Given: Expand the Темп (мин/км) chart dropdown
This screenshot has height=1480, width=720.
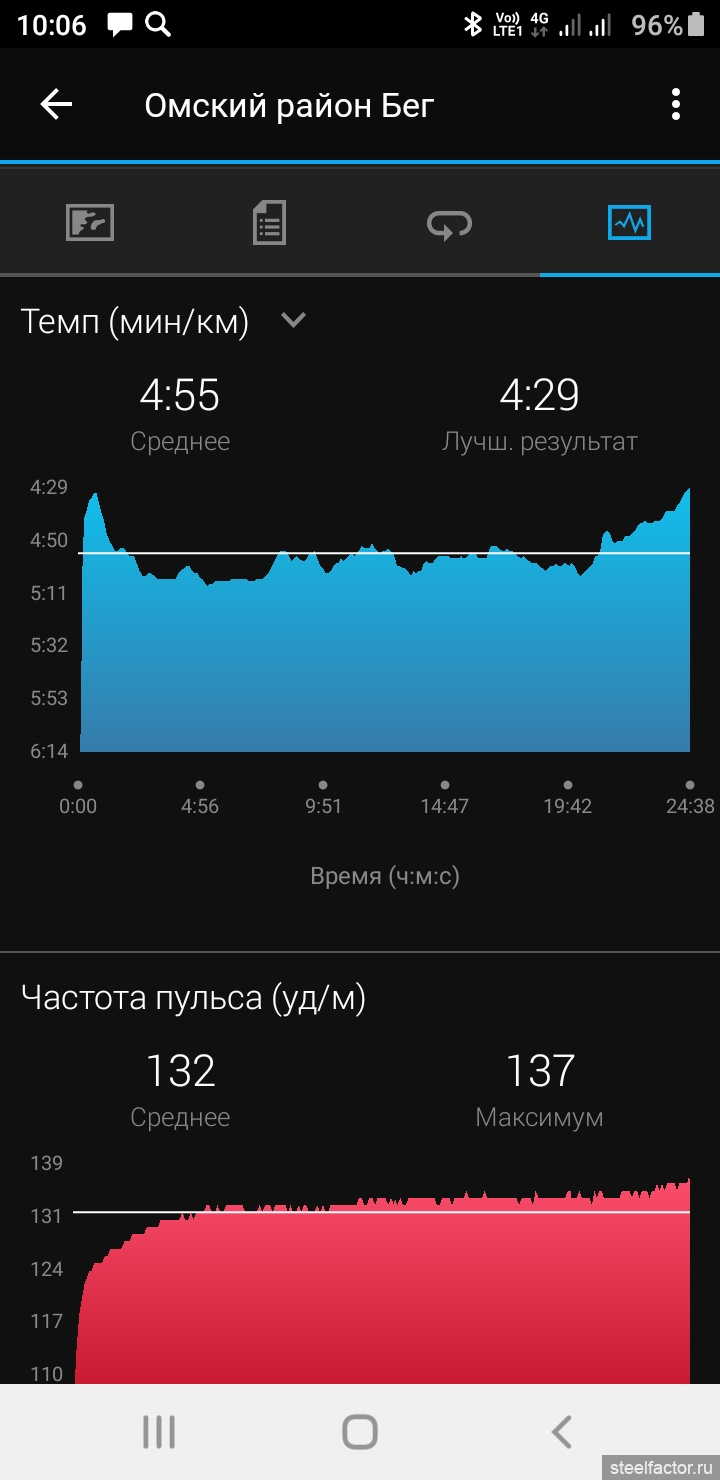Looking at the screenshot, I should pos(293,321).
